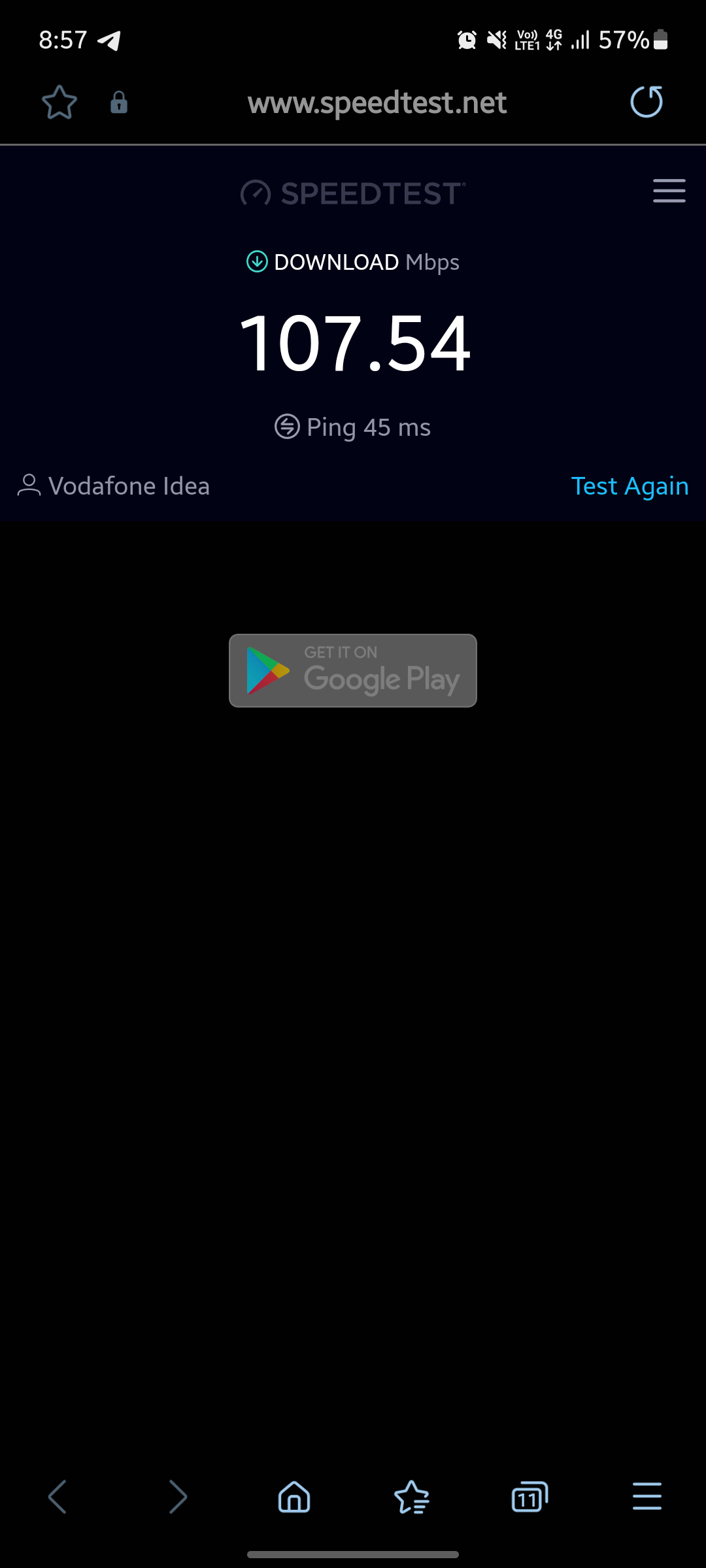This screenshot has width=706, height=1568.
Task: Click Test Again to rerun the speed test
Action: [x=630, y=486]
